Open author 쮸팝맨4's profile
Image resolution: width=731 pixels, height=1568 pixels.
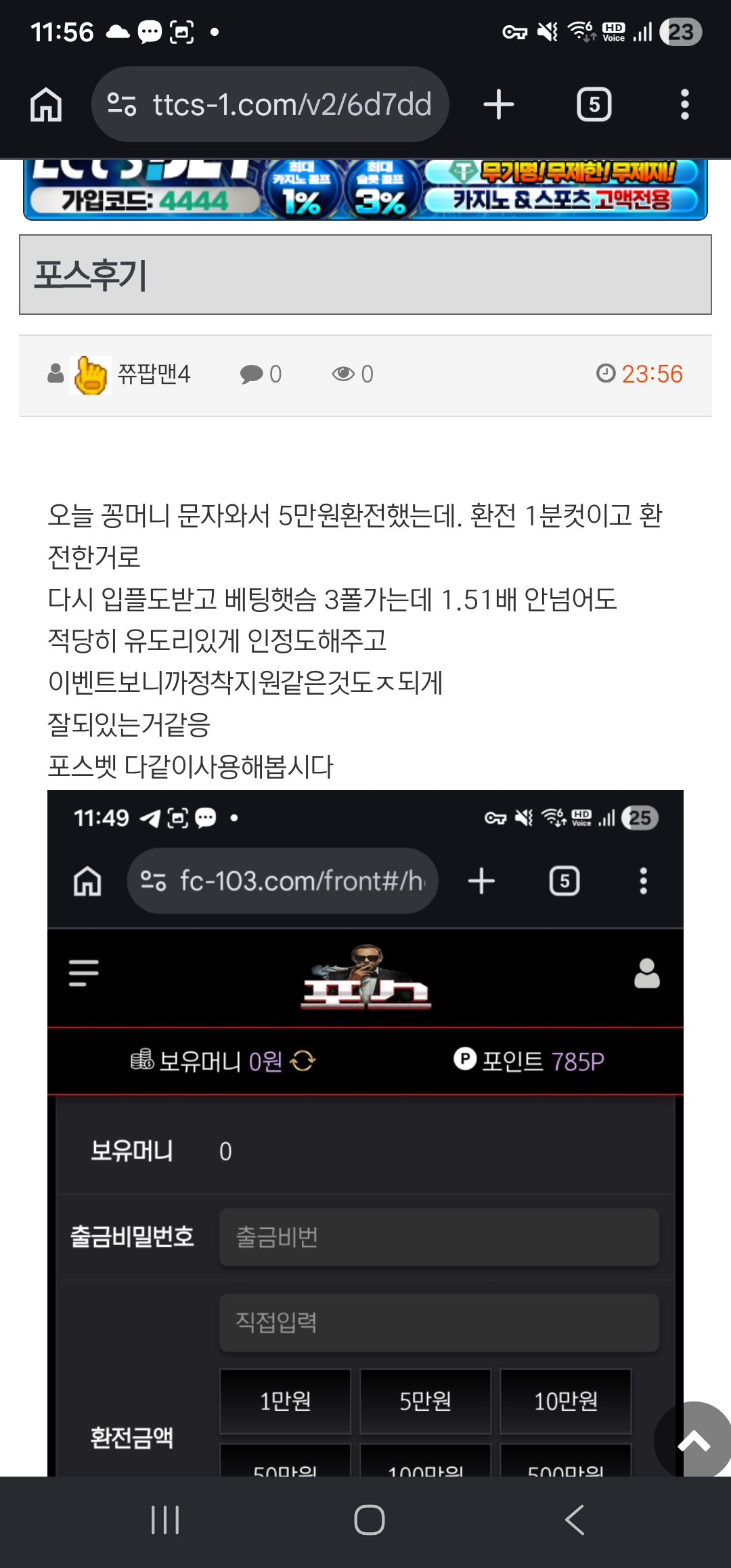[154, 374]
